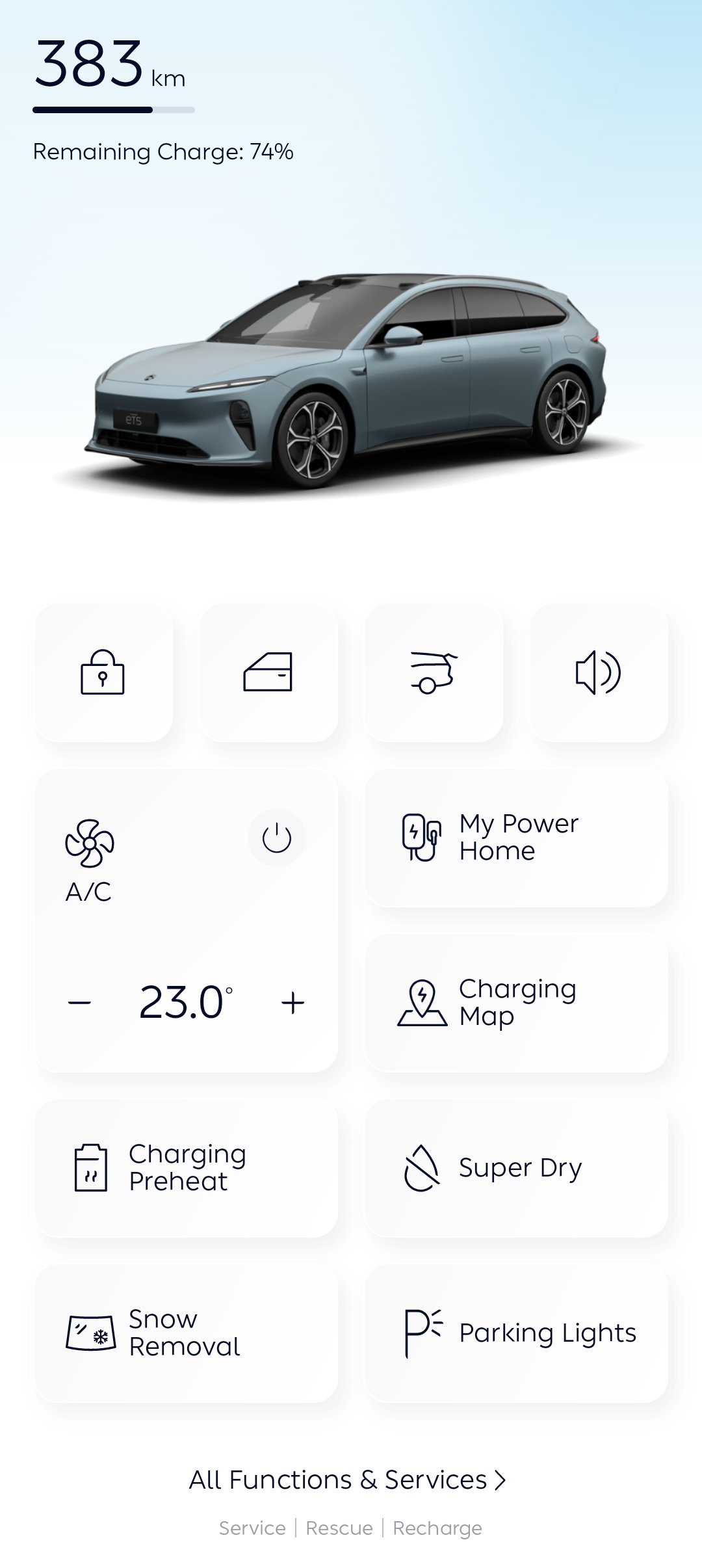Open the Recharge link
This screenshot has width=702, height=1568.
437,1528
